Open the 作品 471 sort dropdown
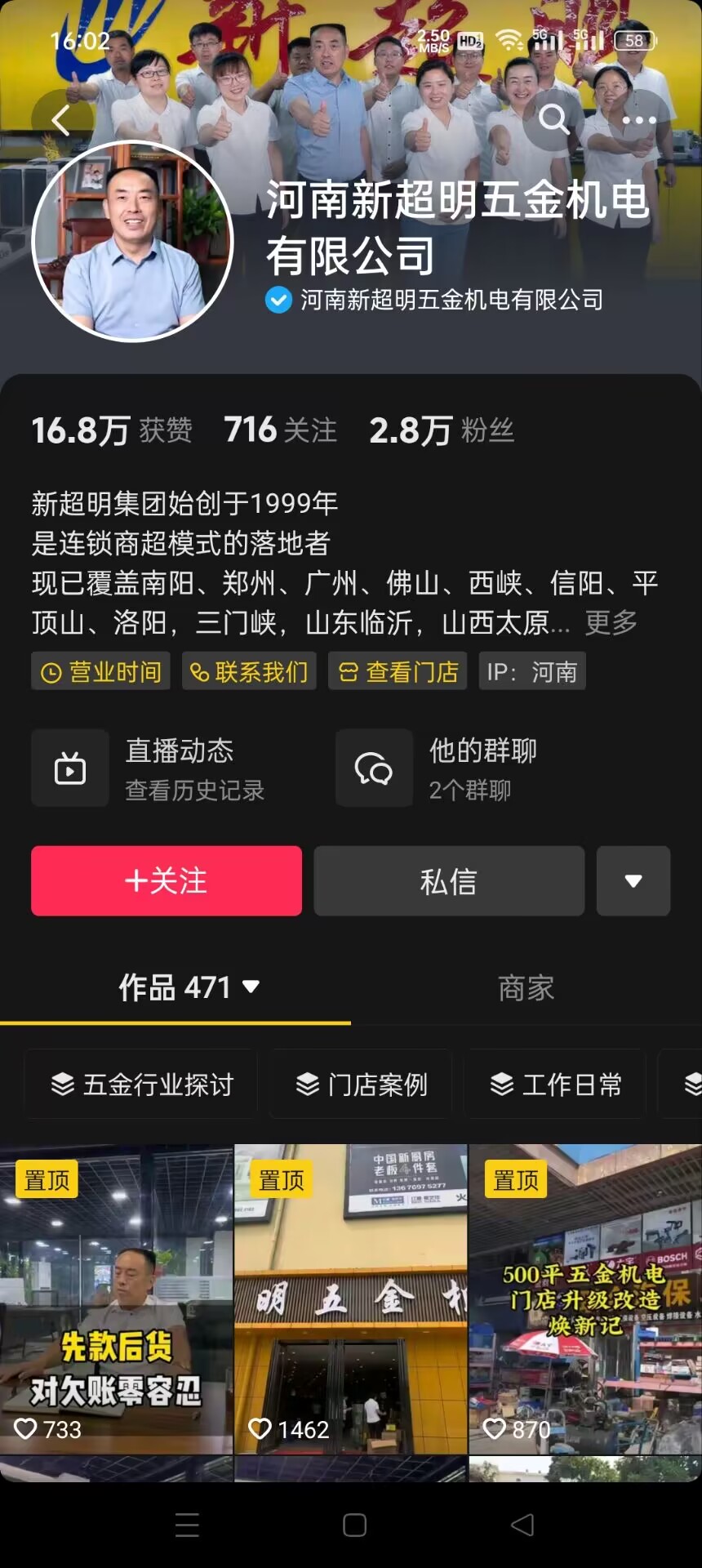The width and height of the screenshot is (702, 1568). pos(189,987)
